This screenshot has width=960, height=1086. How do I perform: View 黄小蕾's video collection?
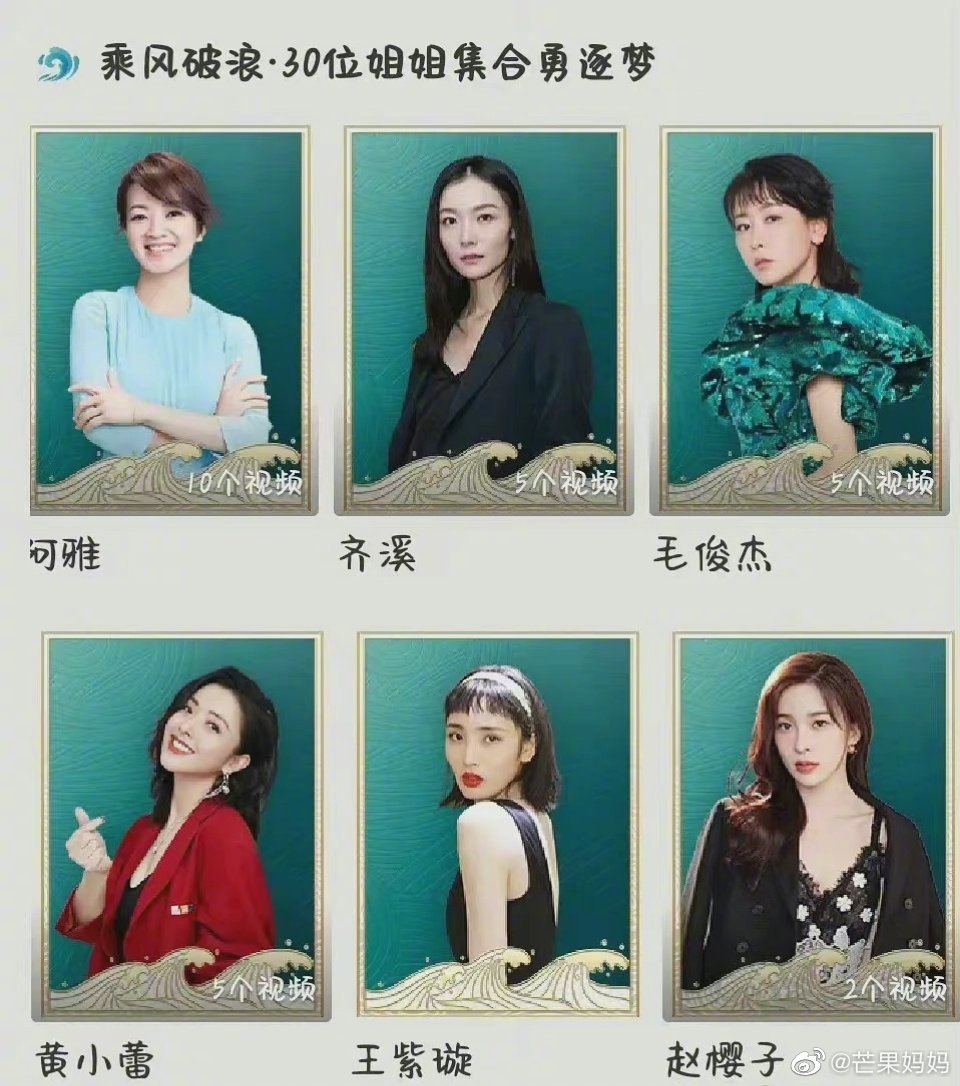[x=182, y=825]
